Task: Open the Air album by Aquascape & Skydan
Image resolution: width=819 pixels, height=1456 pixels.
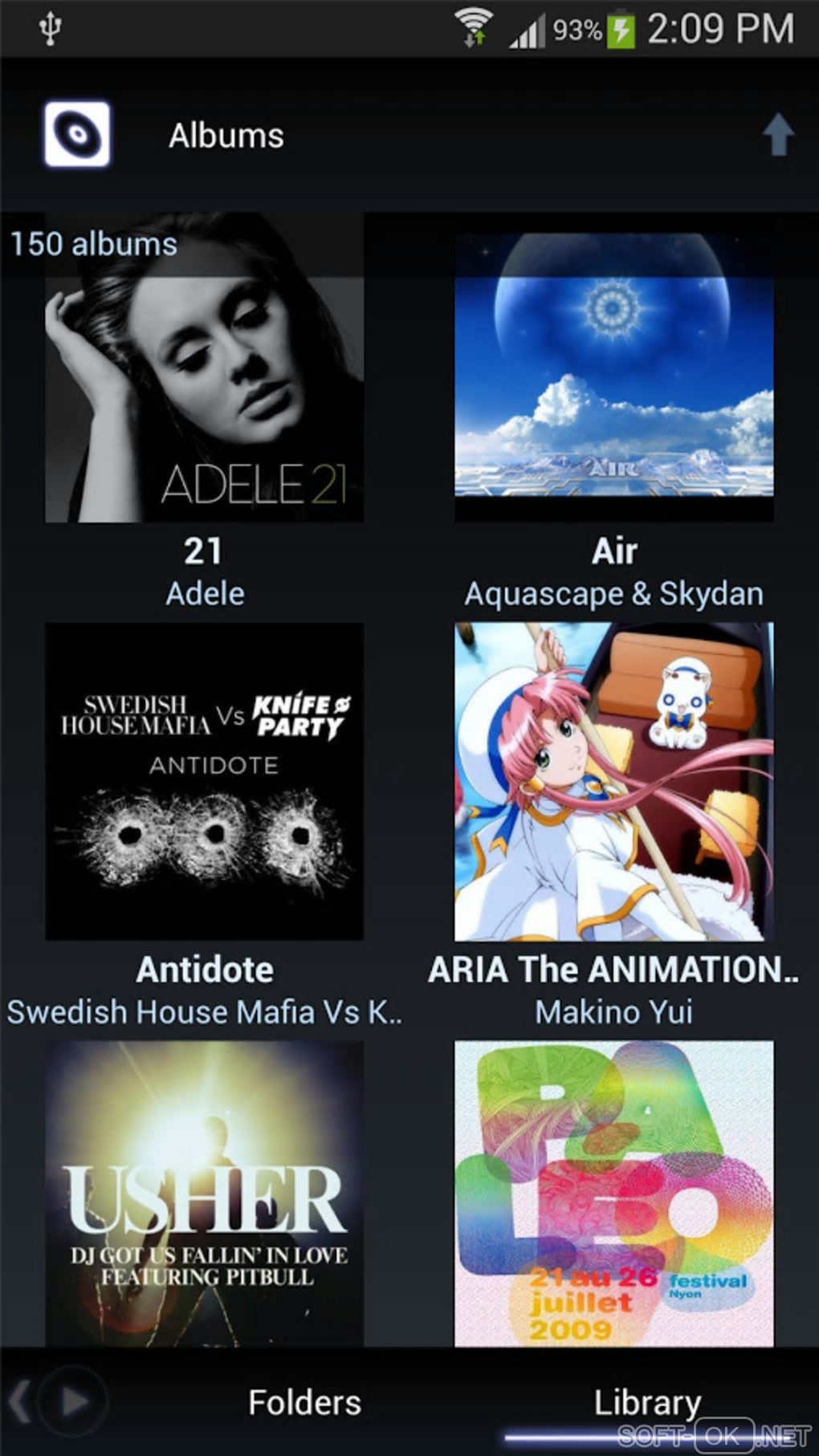Action: pyautogui.click(x=613, y=377)
